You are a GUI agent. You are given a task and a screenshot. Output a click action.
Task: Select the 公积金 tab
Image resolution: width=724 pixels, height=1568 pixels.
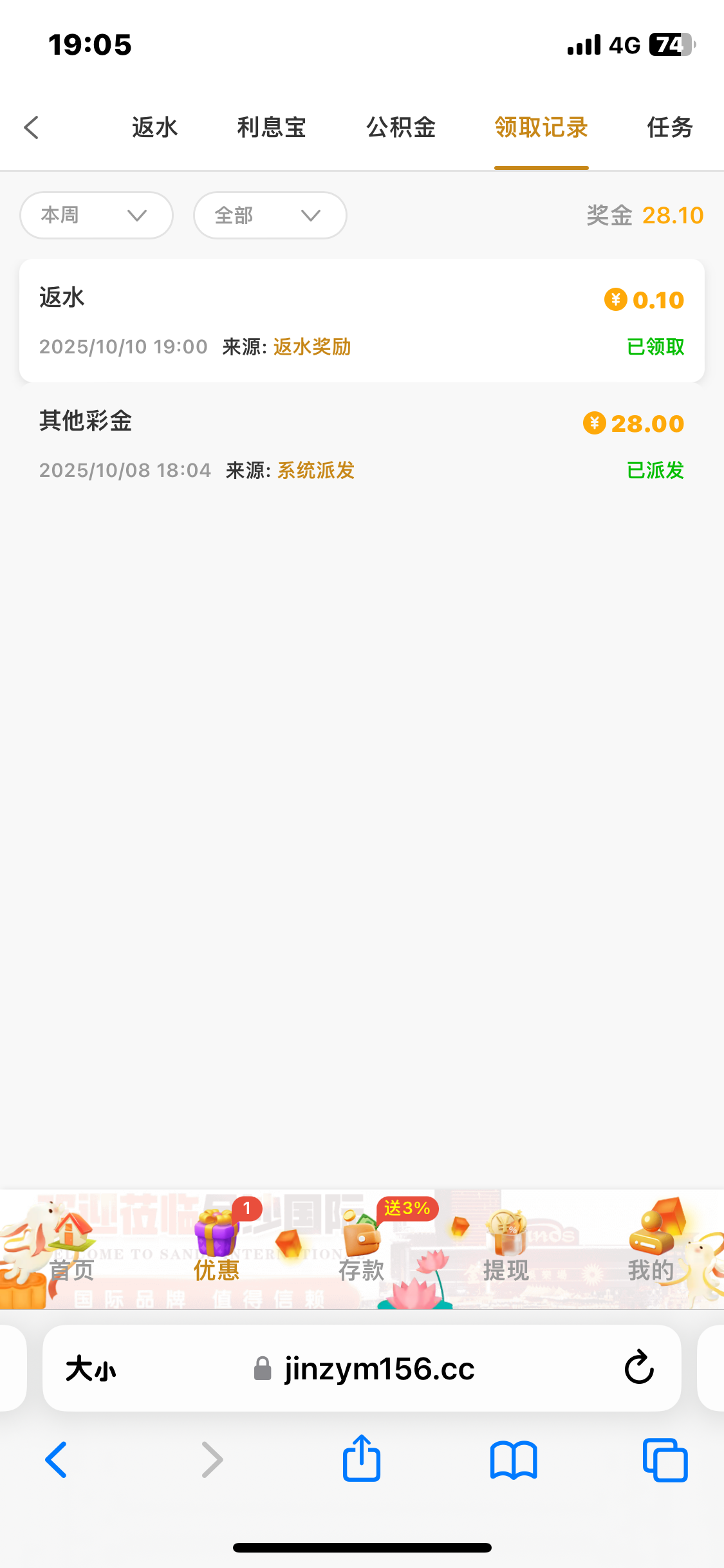401,127
